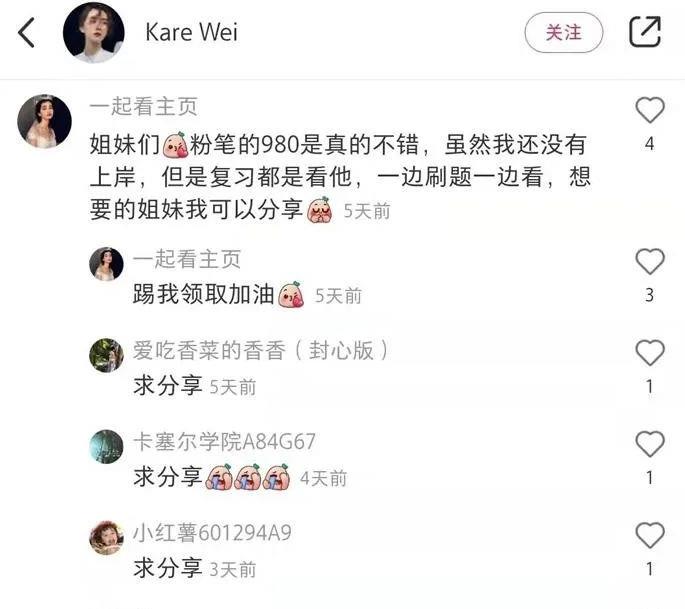The image size is (685, 609).
Task: Follow Kare Wei with 关注 button
Action: pos(564,33)
